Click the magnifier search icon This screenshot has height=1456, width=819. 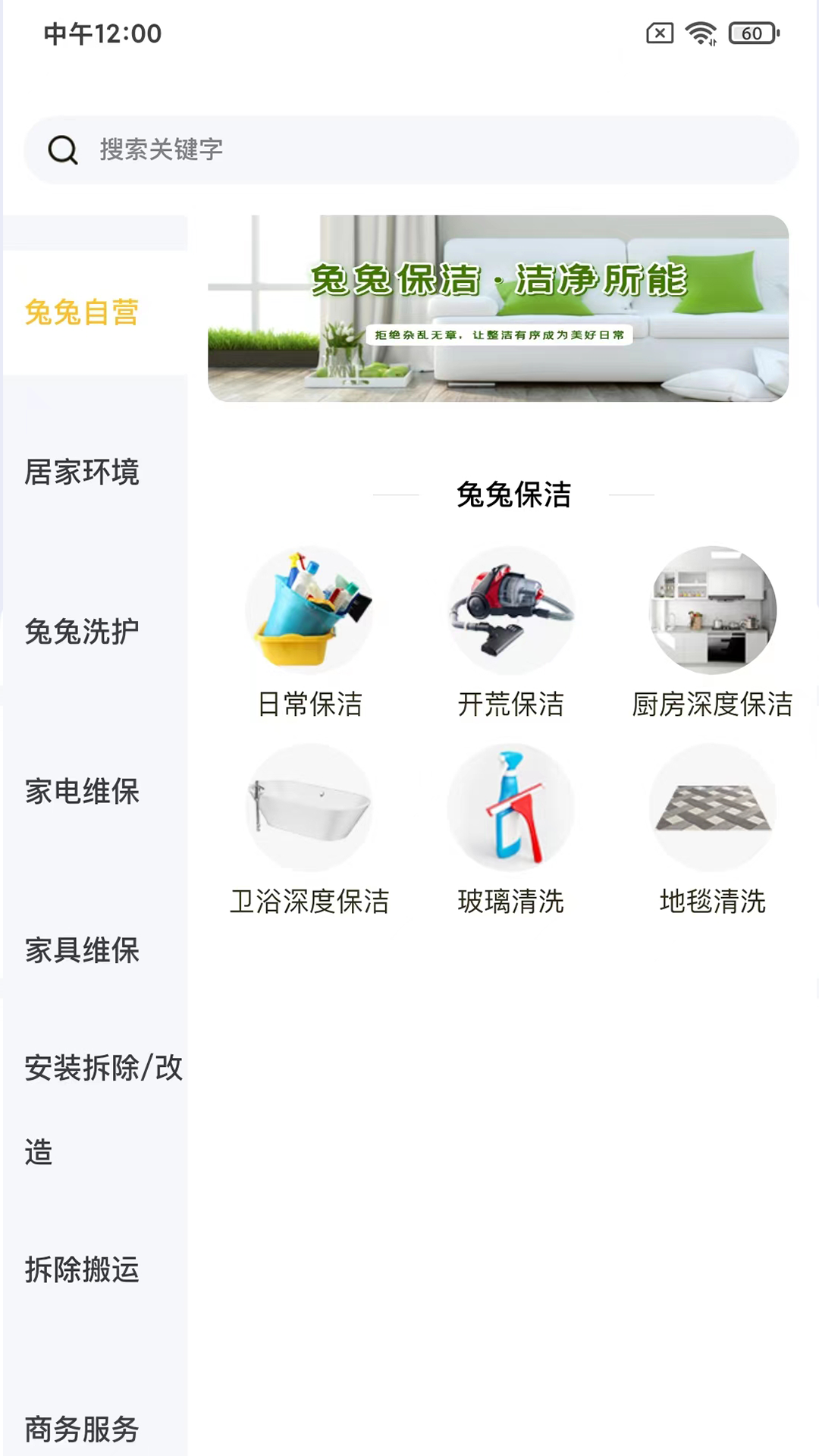tap(64, 150)
